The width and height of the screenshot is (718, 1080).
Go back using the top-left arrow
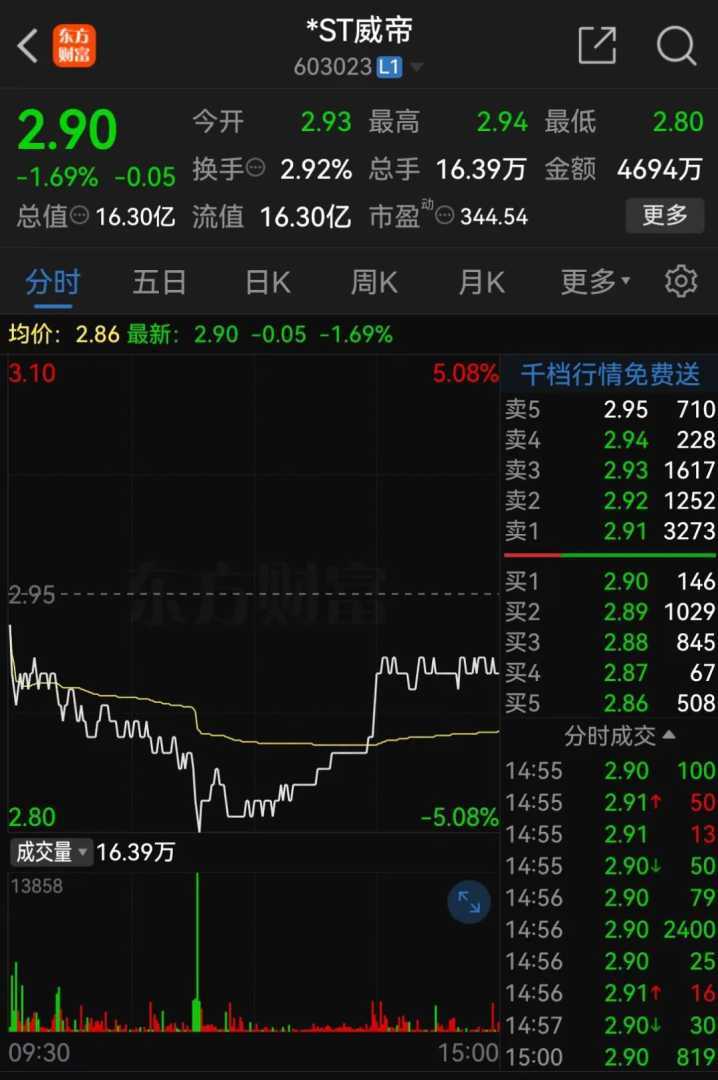(28, 46)
